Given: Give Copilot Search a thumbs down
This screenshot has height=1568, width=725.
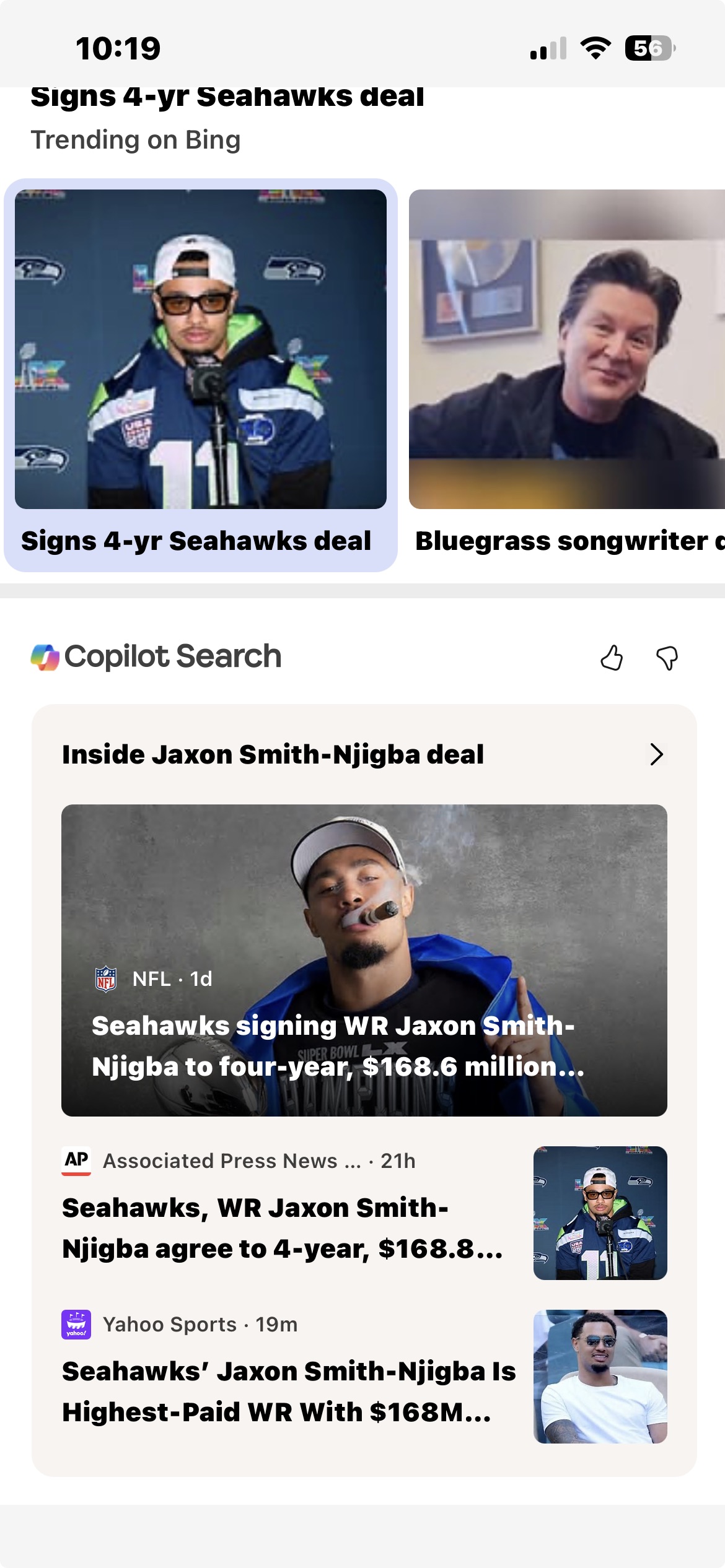Looking at the screenshot, I should coord(667,658).
